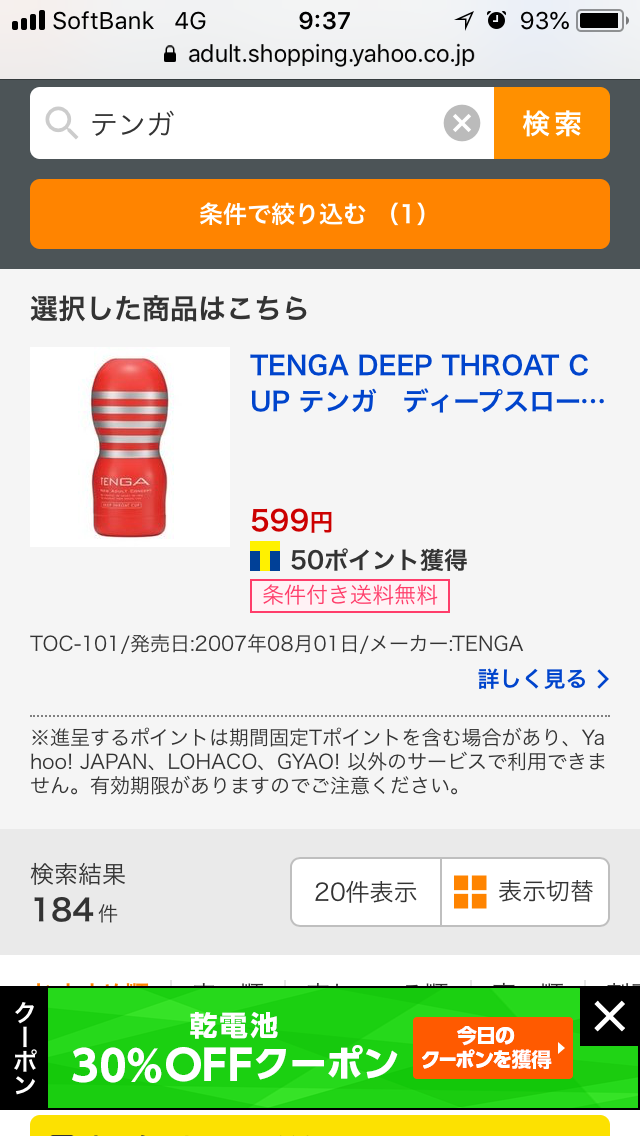Get today's coupon from 乾電池 banner
640x1136 pixels.
(x=493, y=1048)
